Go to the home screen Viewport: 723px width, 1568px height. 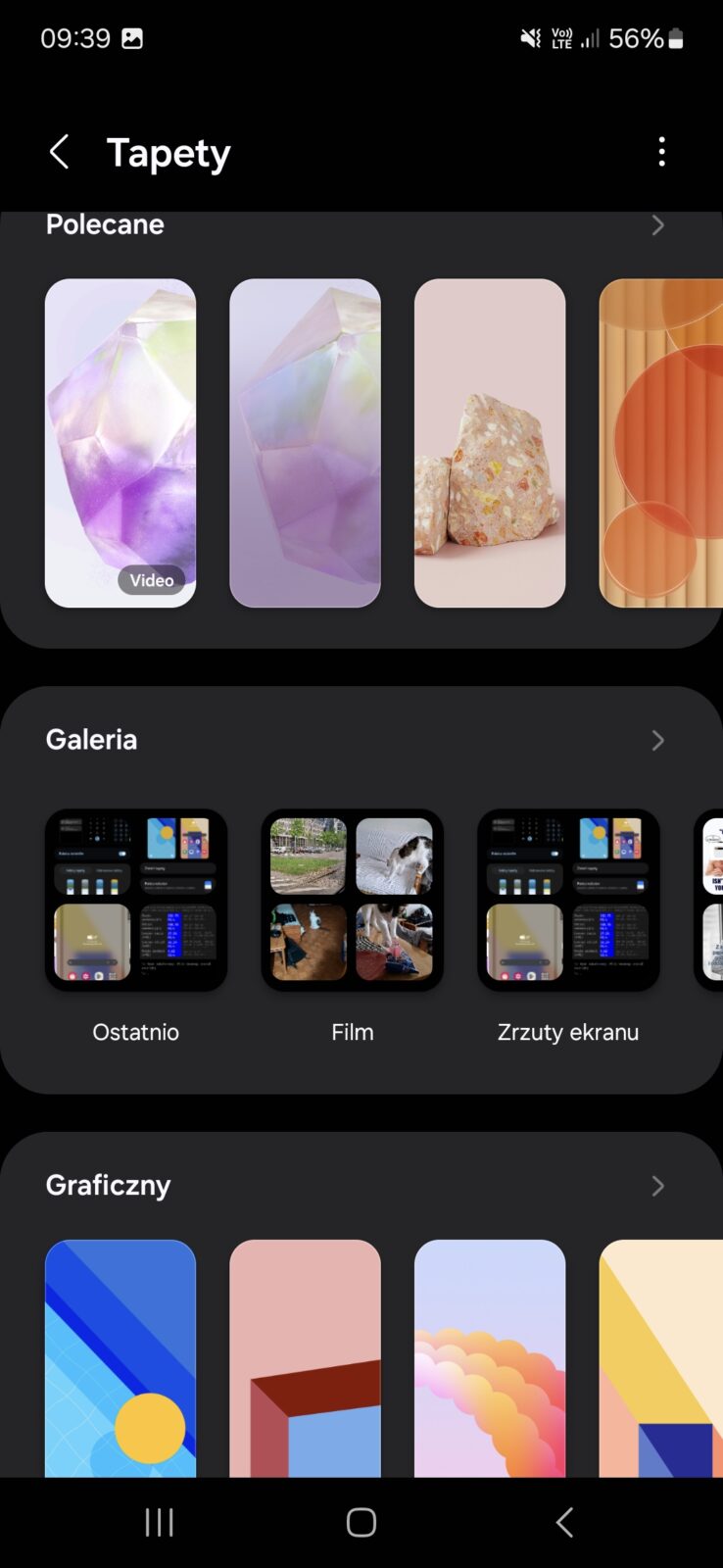coord(361,1522)
